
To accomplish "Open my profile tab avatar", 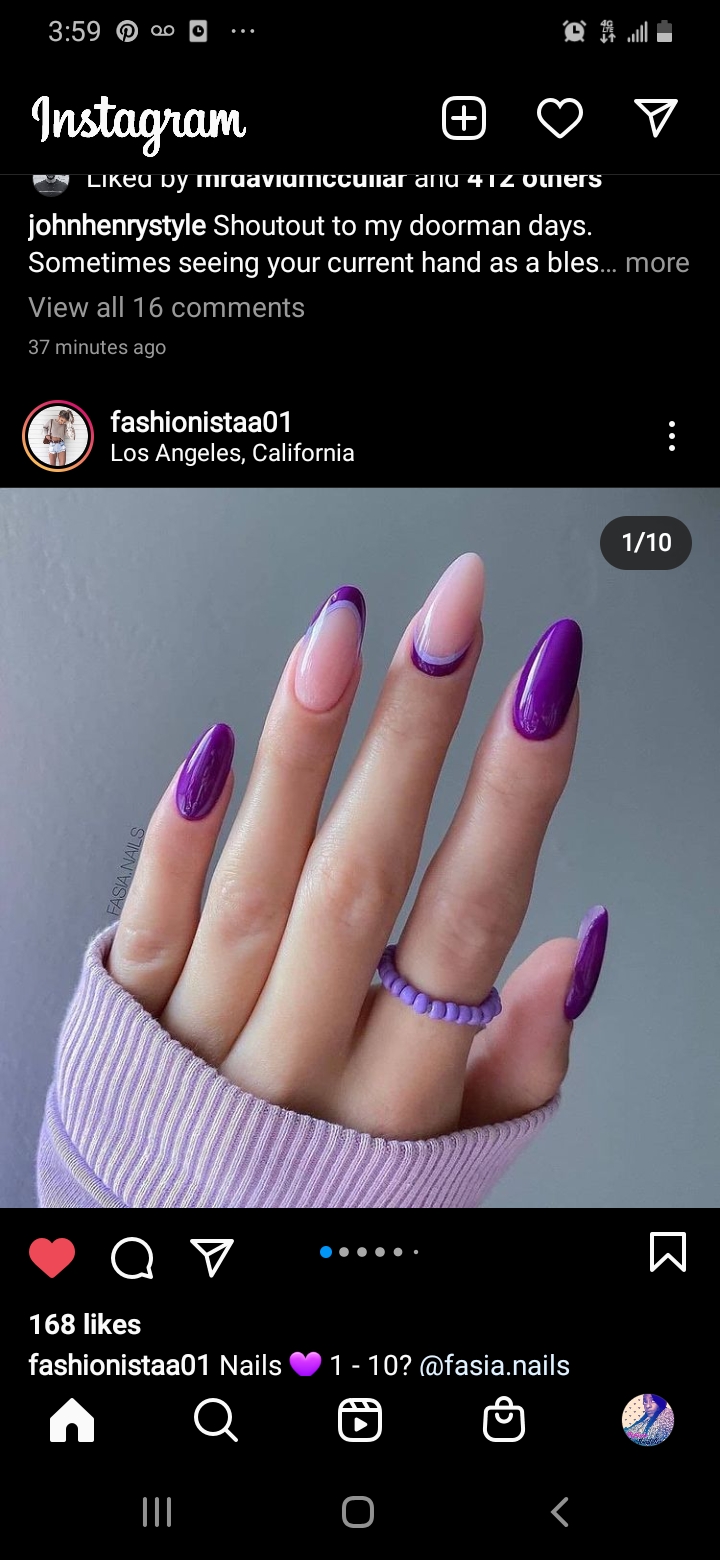I will [x=648, y=1420].
